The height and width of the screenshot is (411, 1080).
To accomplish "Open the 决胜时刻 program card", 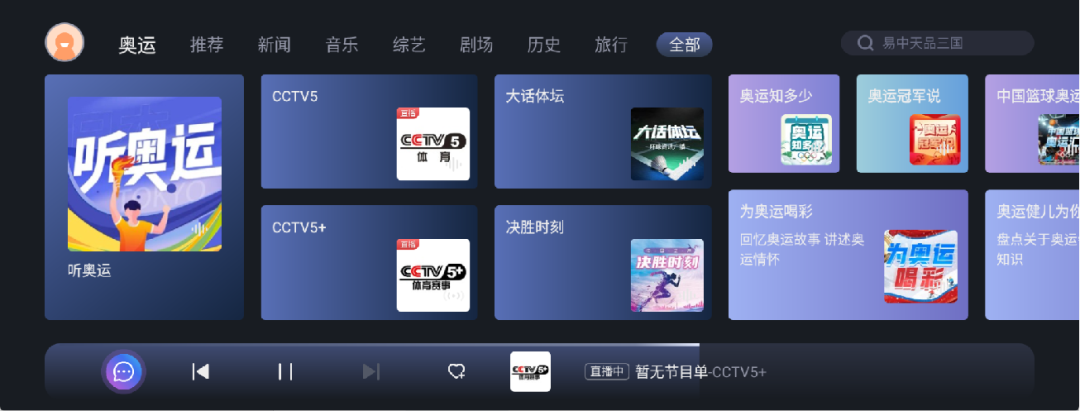I will click(x=602, y=262).
